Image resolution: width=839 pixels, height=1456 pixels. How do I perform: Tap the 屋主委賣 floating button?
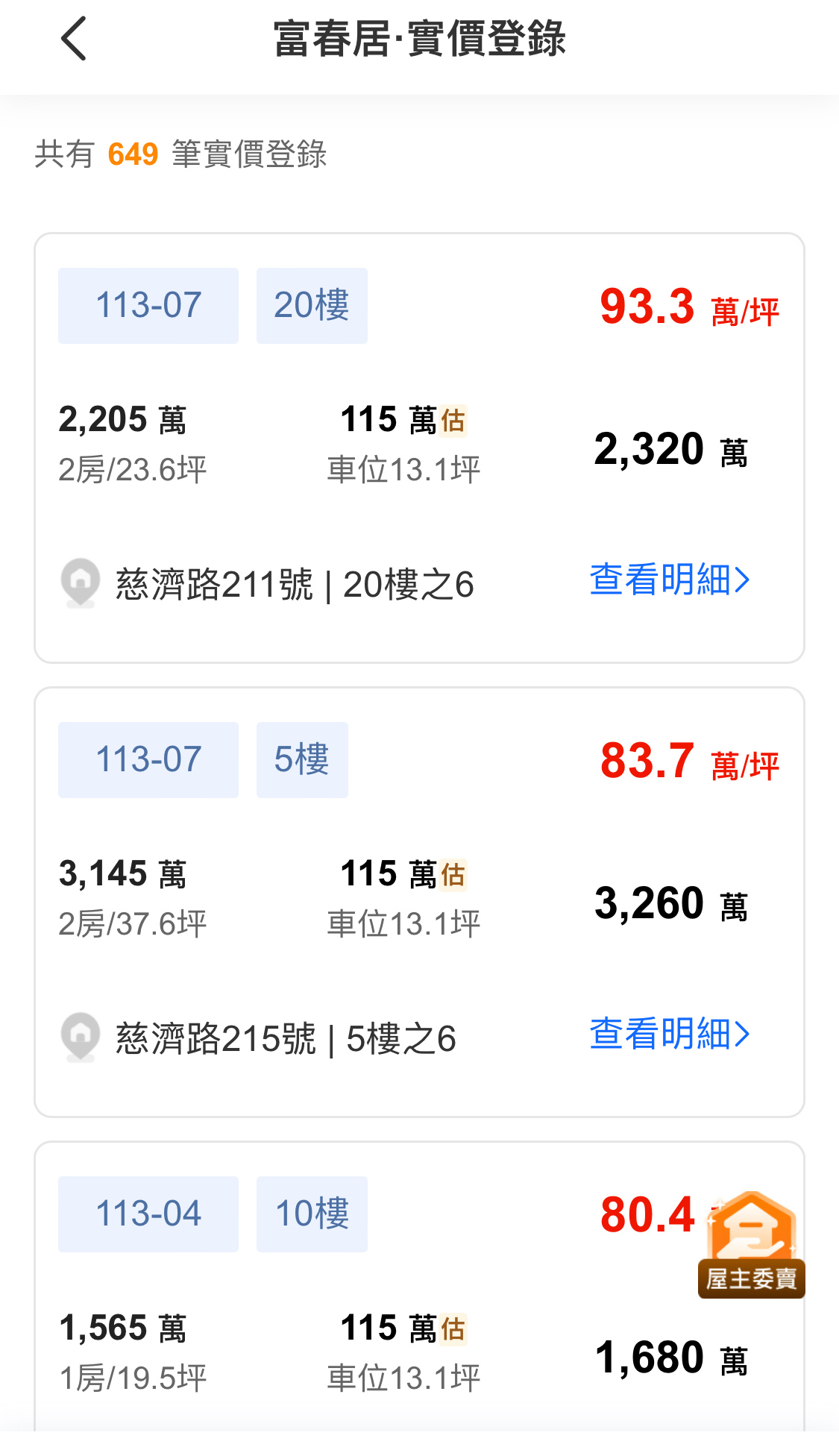[x=752, y=1244]
